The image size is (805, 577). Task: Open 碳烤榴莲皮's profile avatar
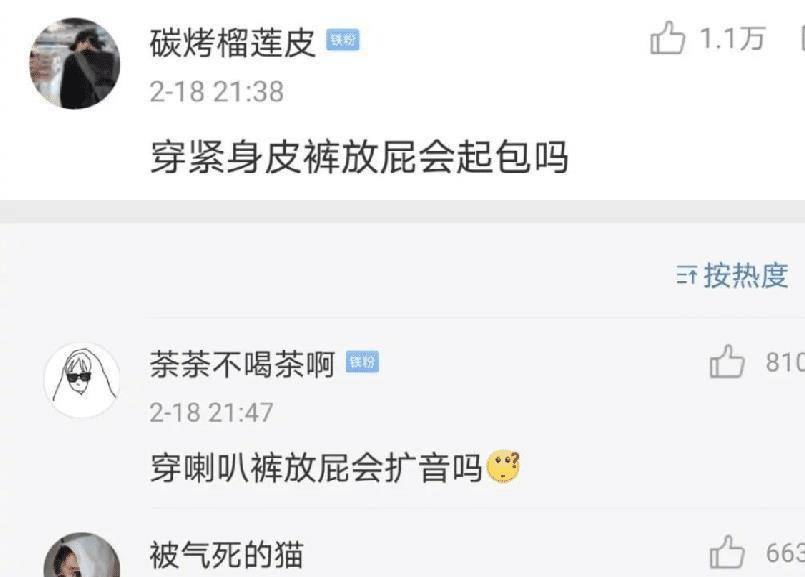point(75,63)
